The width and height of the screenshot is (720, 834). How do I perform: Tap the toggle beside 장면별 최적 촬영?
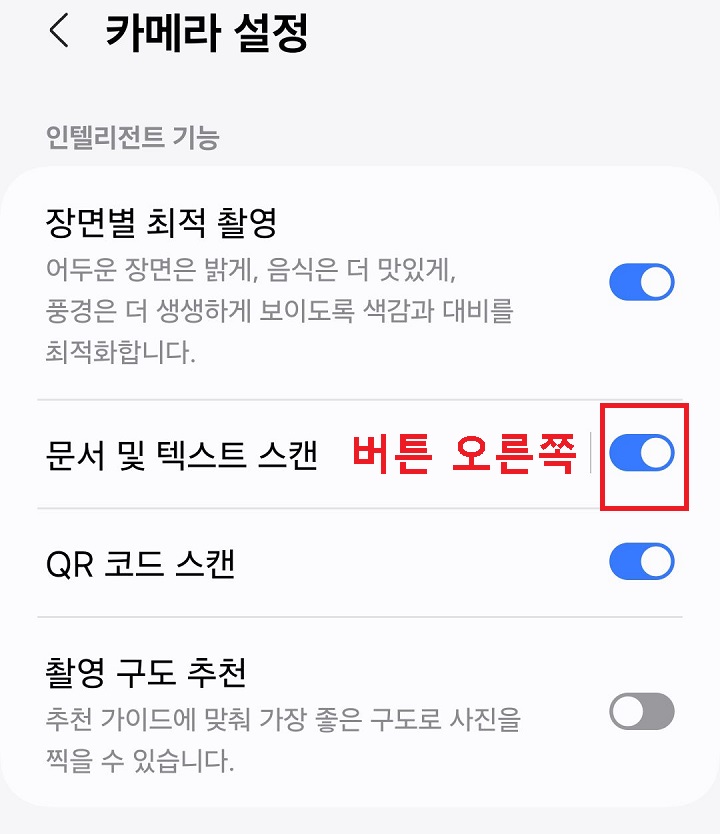(644, 280)
